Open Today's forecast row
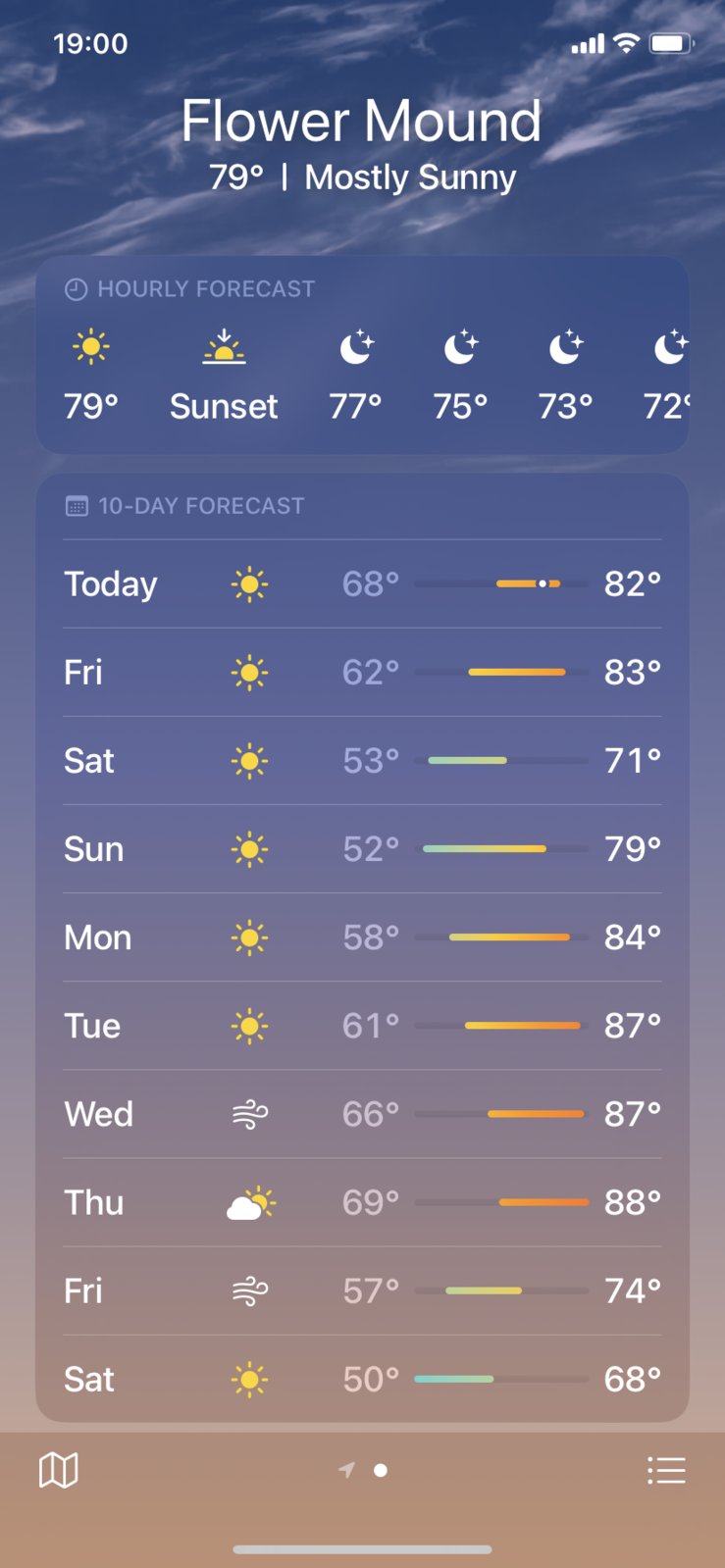 [362, 583]
